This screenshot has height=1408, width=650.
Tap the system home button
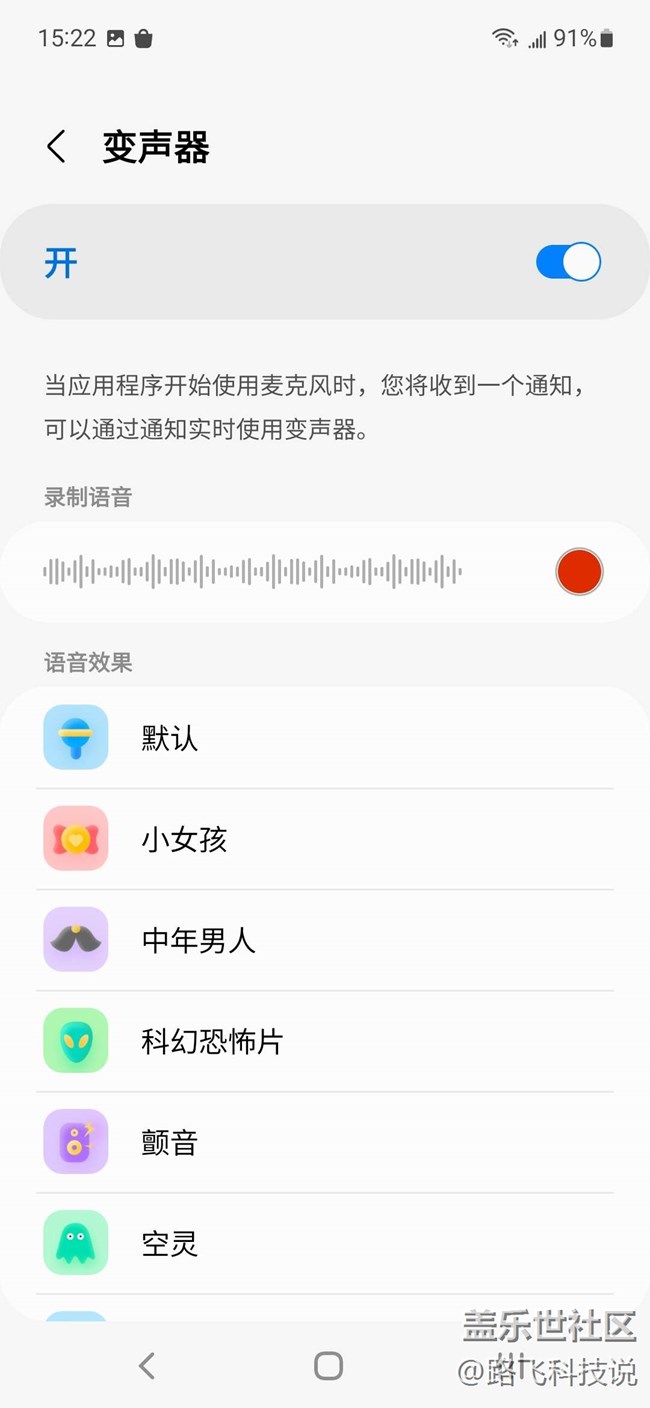tap(328, 1366)
